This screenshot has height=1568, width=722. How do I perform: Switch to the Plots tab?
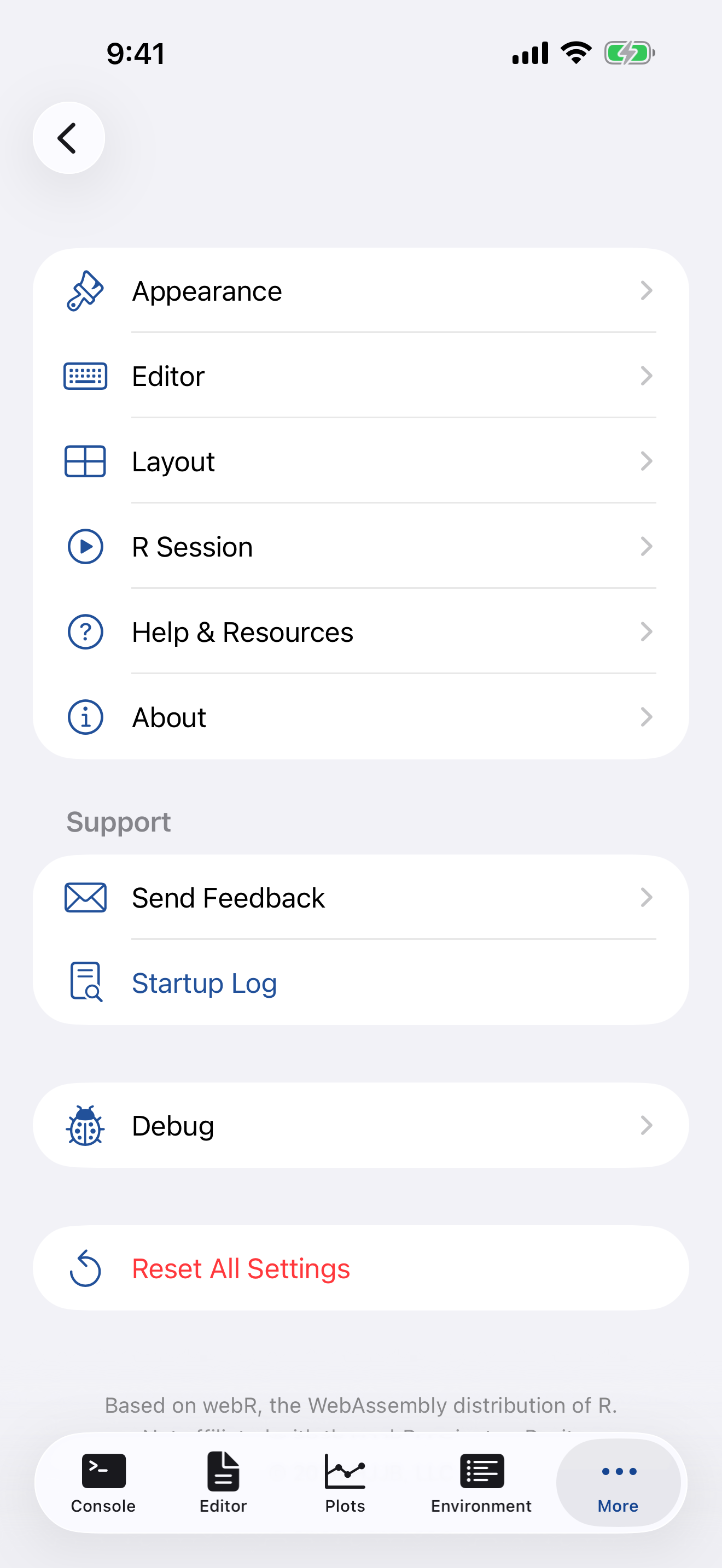click(x=345, y=1479)
